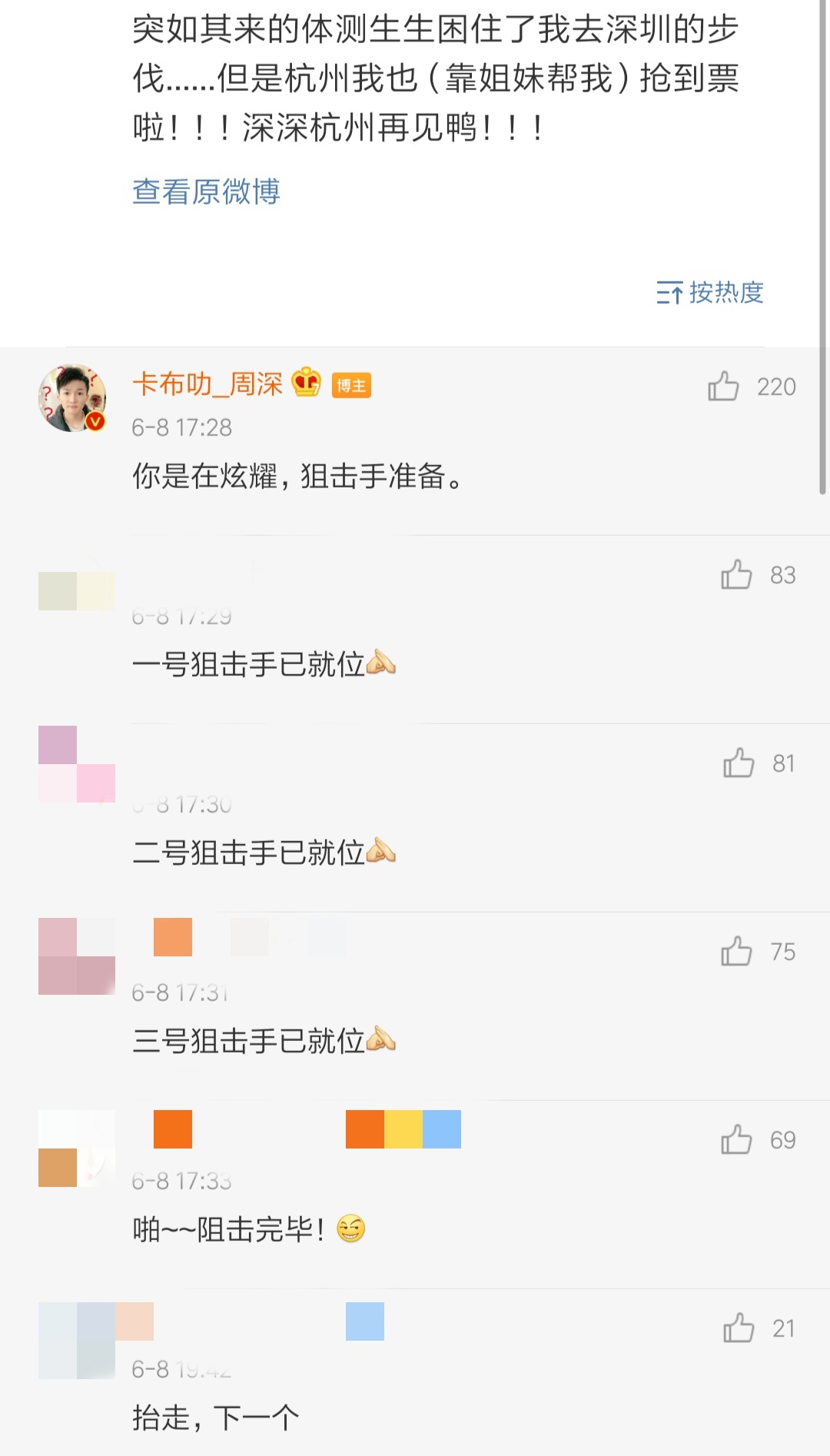Like the blogger's comment with 220 likes
This screenshot has height=1456, width=830.
point(725,387)
